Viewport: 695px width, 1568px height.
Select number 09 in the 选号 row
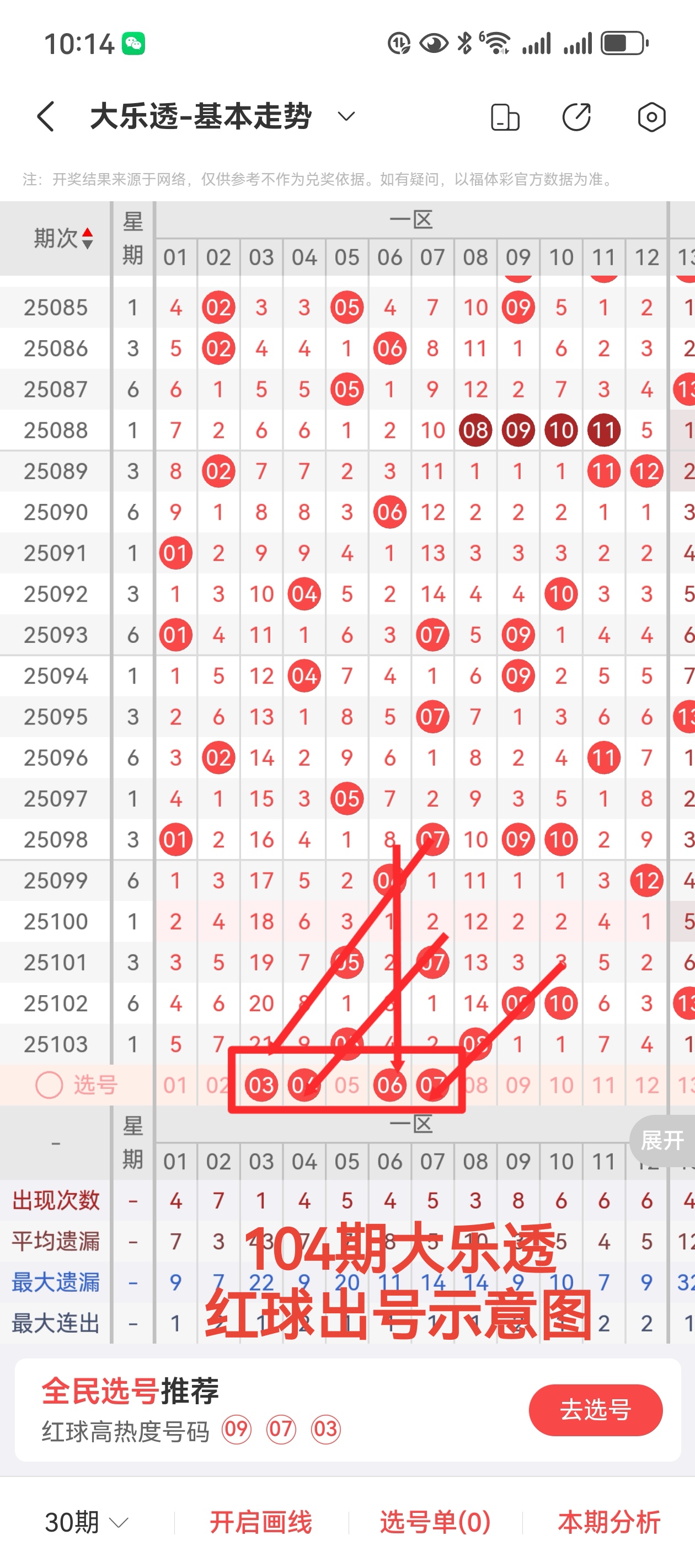pos(518,1084)
